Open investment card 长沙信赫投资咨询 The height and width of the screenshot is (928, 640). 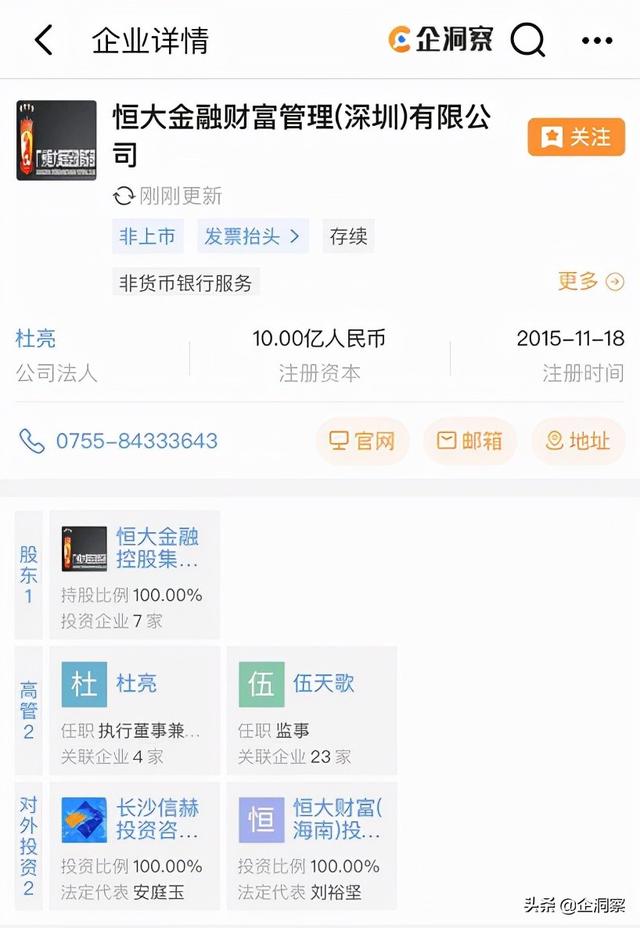coord(133,847)
